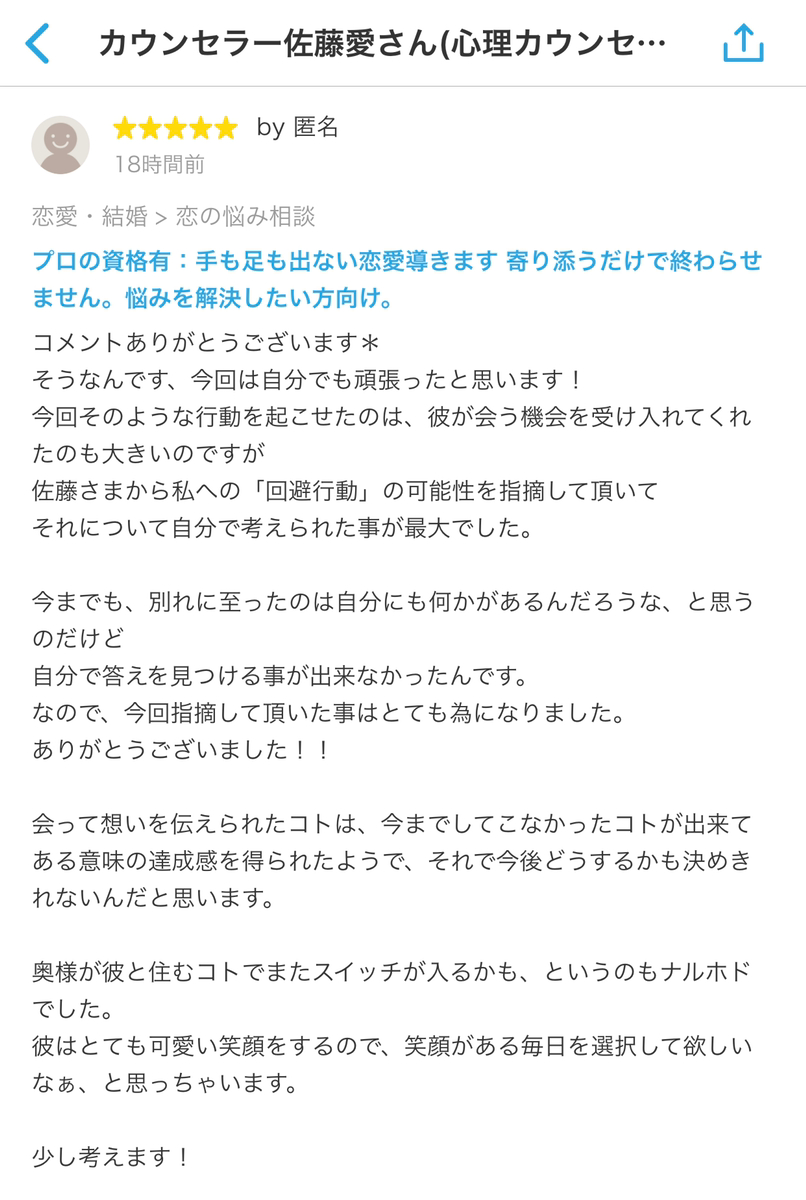Tap the middle star of the review rating
This screenshot has width=806, height=1200.
[176, 128]
